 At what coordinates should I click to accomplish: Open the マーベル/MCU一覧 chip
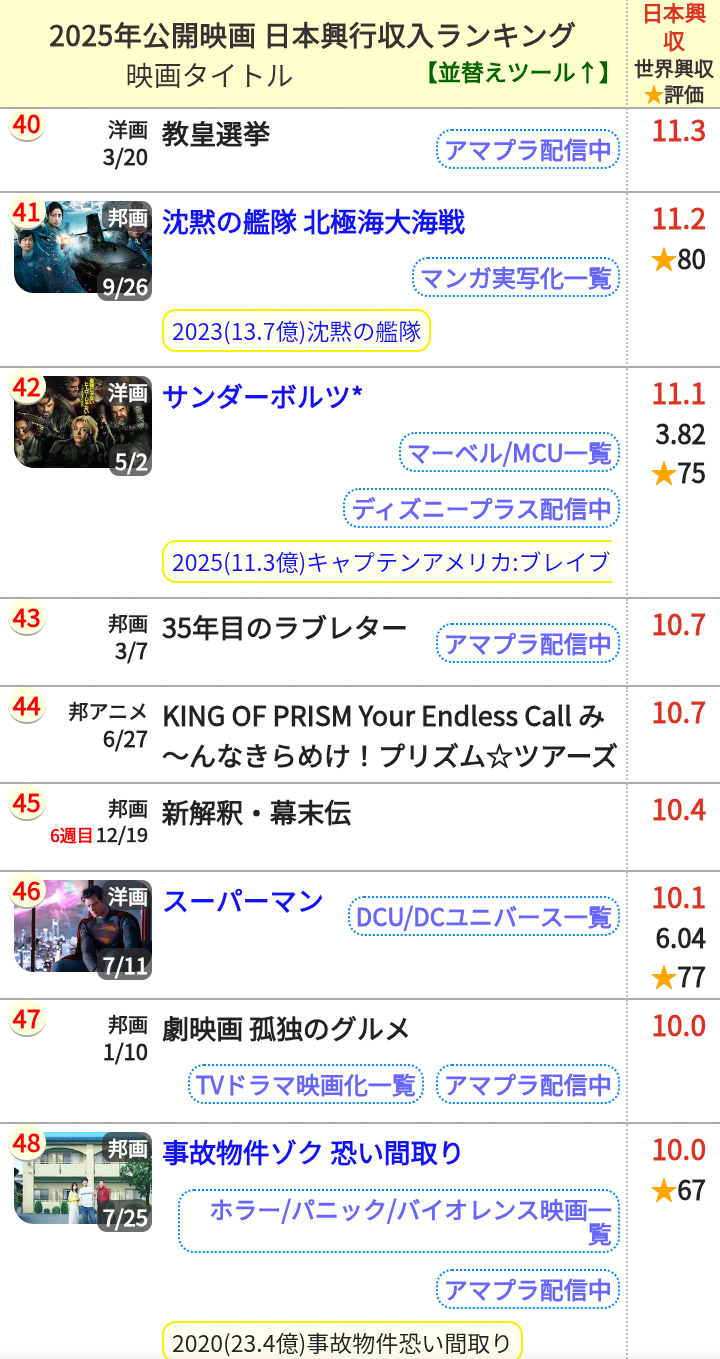[x=509, y=453]
